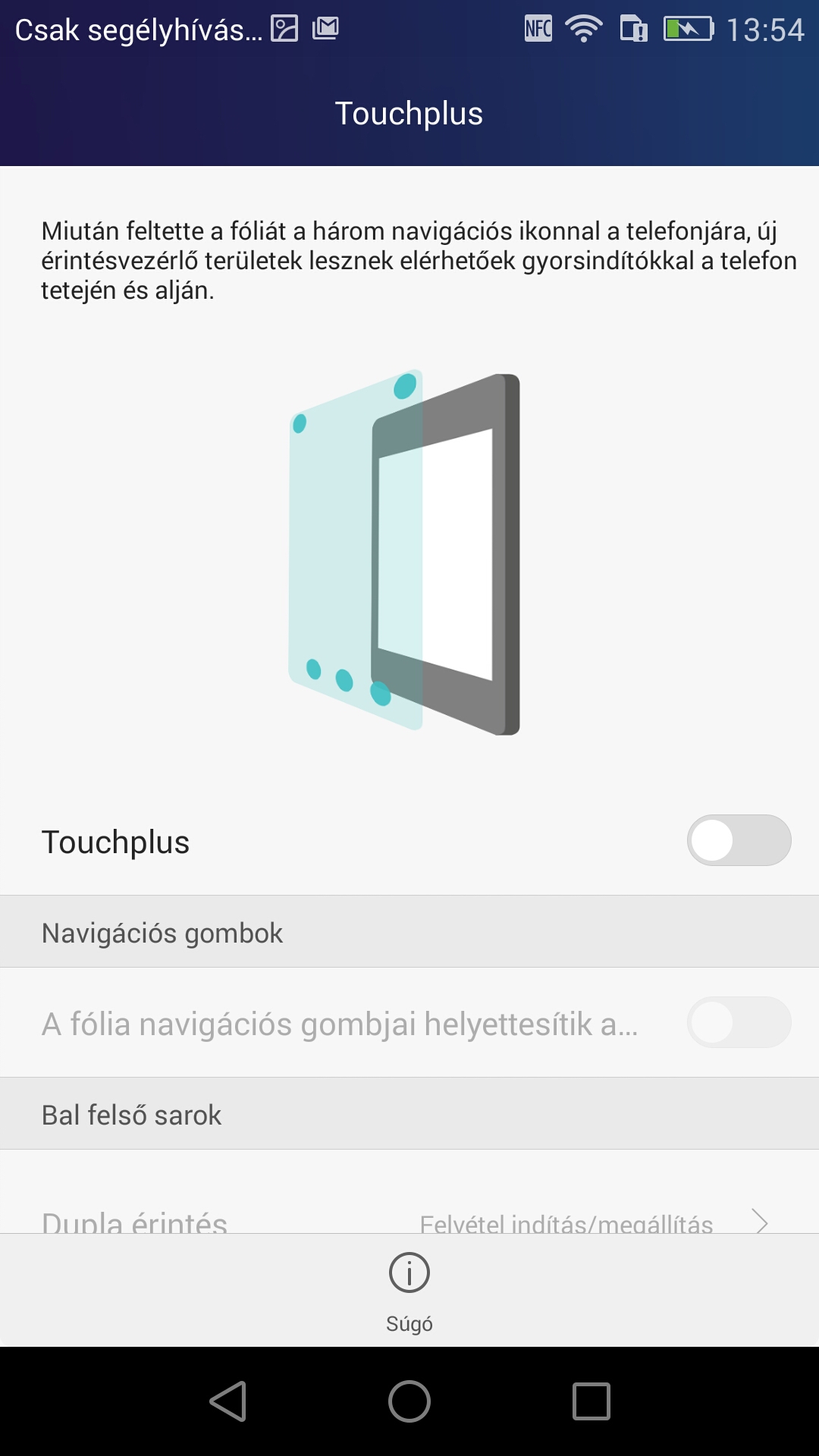This screenshot has height=1456, width=819.
Task: Toggle the fólia navigációs gombjai switch
Action: (739, 1022)
